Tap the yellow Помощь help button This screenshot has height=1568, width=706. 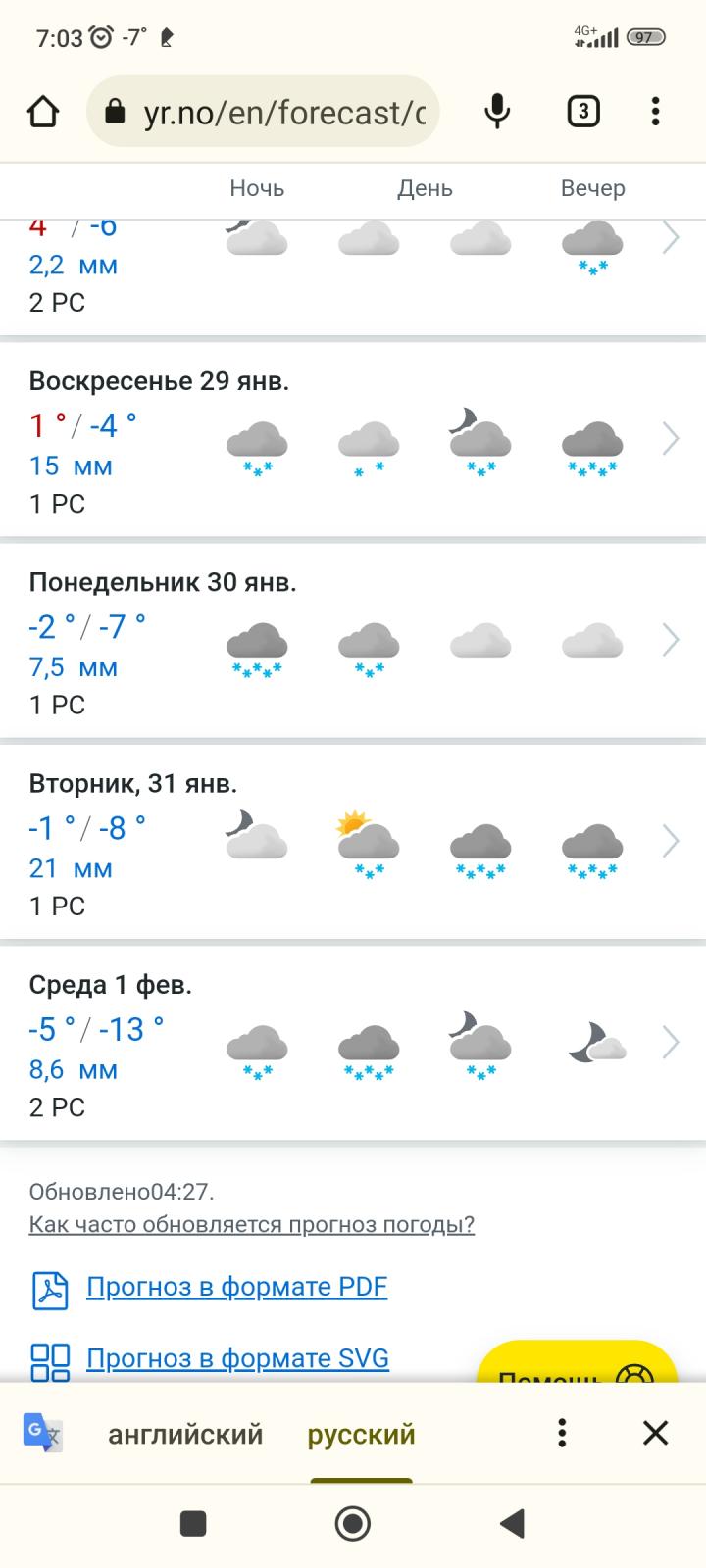pyautogui.click(x=578, y=1363)
